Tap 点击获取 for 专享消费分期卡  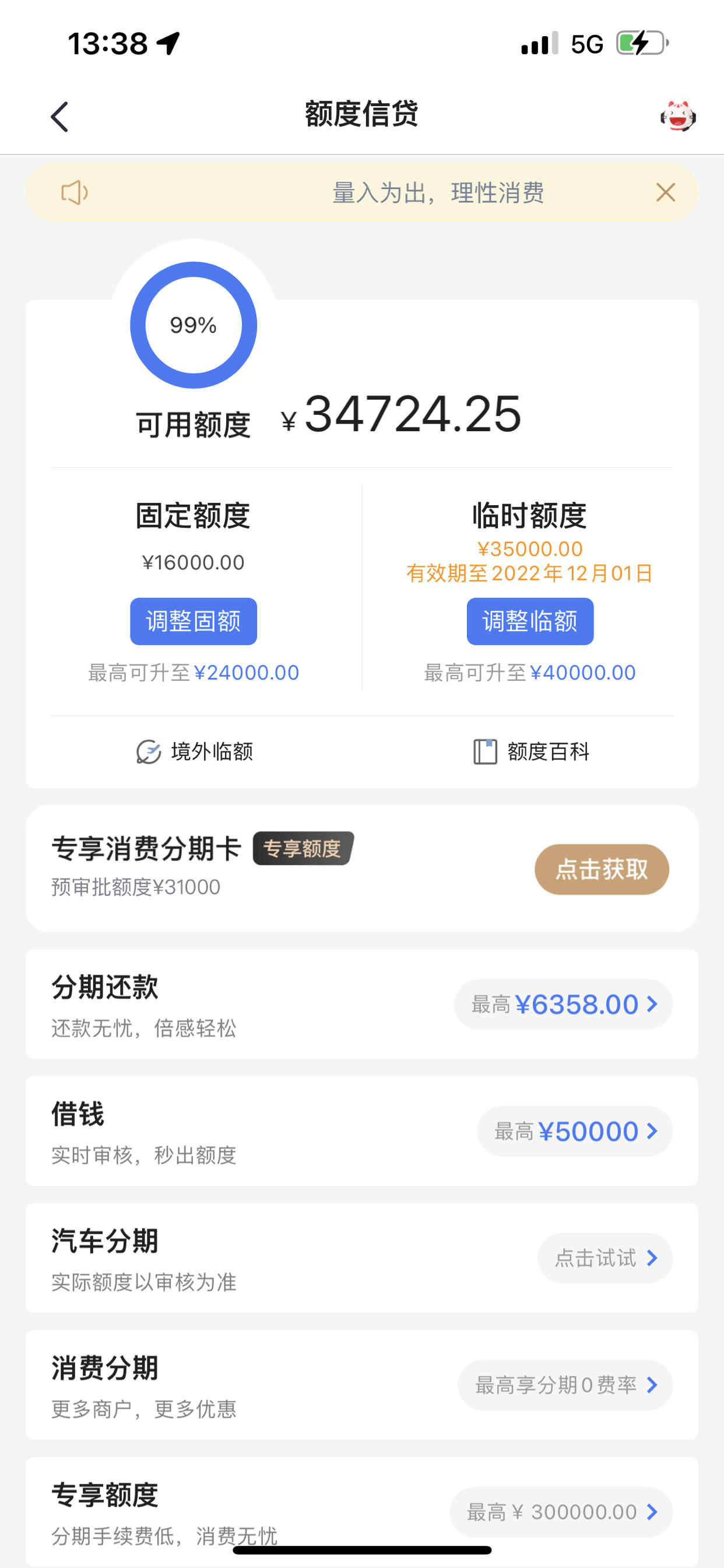[602, 869]
